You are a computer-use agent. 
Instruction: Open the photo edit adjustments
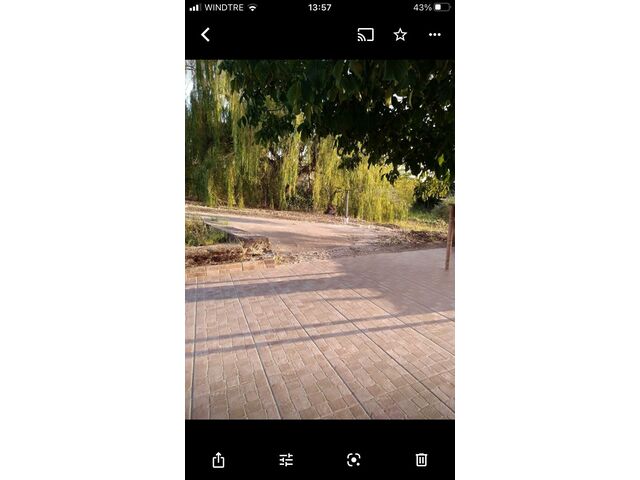[x=286, y=459]
